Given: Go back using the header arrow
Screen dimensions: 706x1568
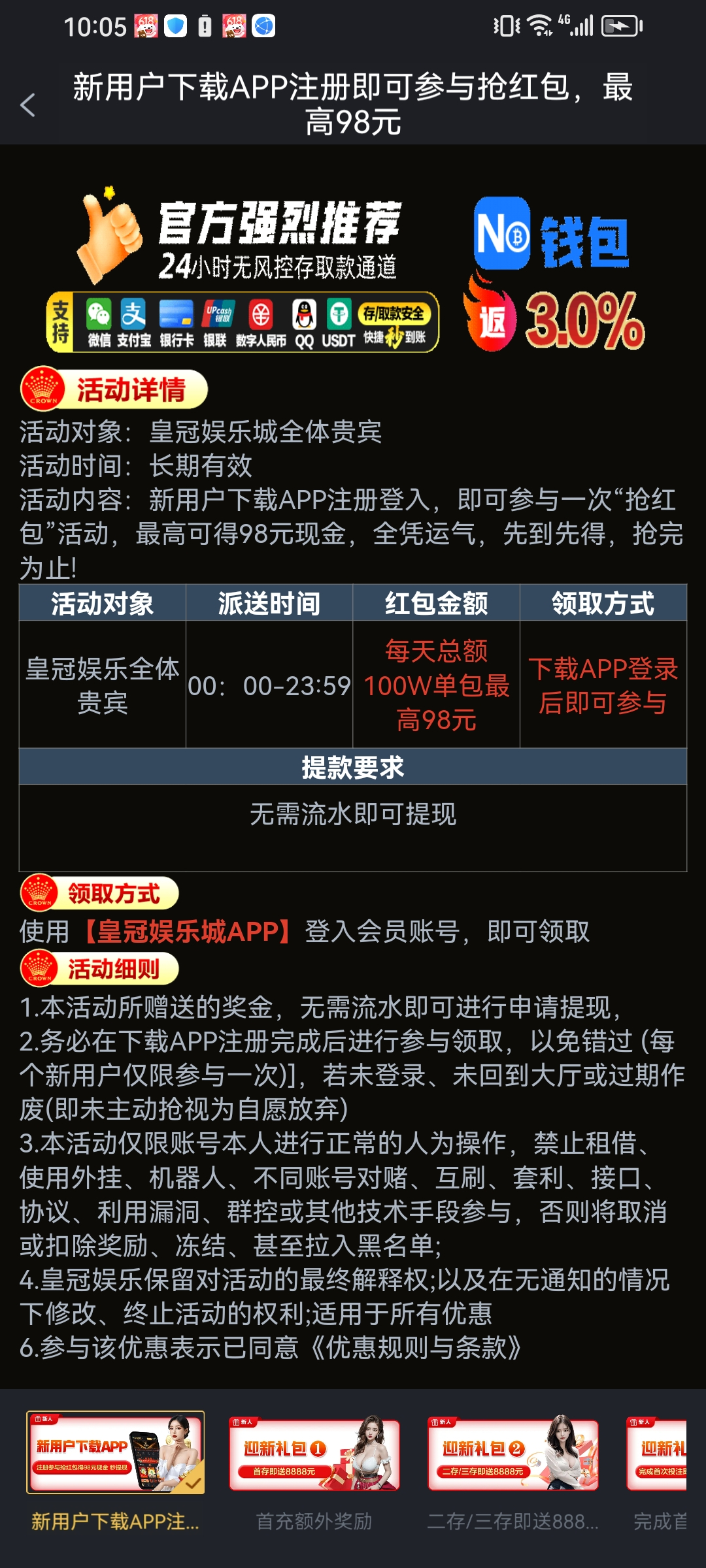Looking at the screenshot, I should click(27, 105).
